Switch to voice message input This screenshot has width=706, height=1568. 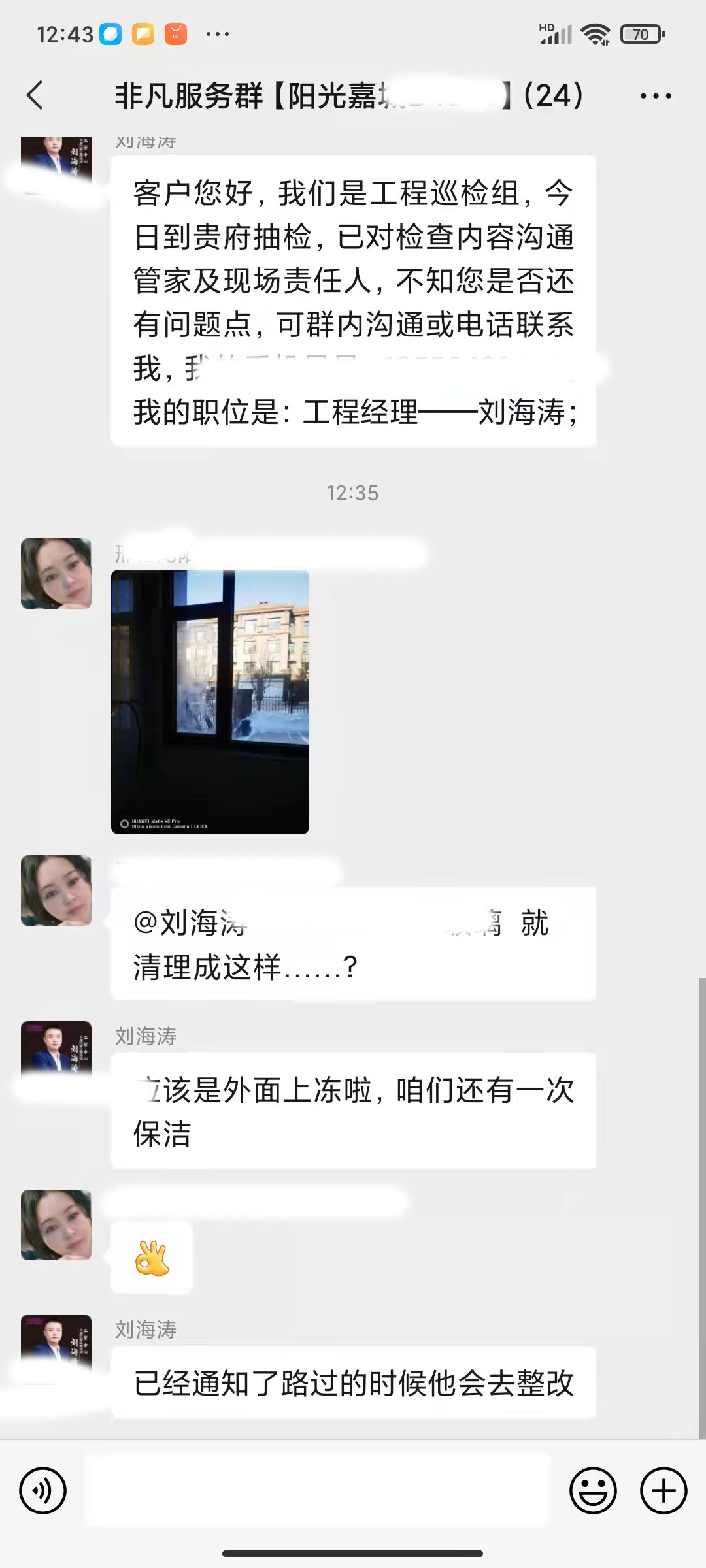tap(43, 1490)
